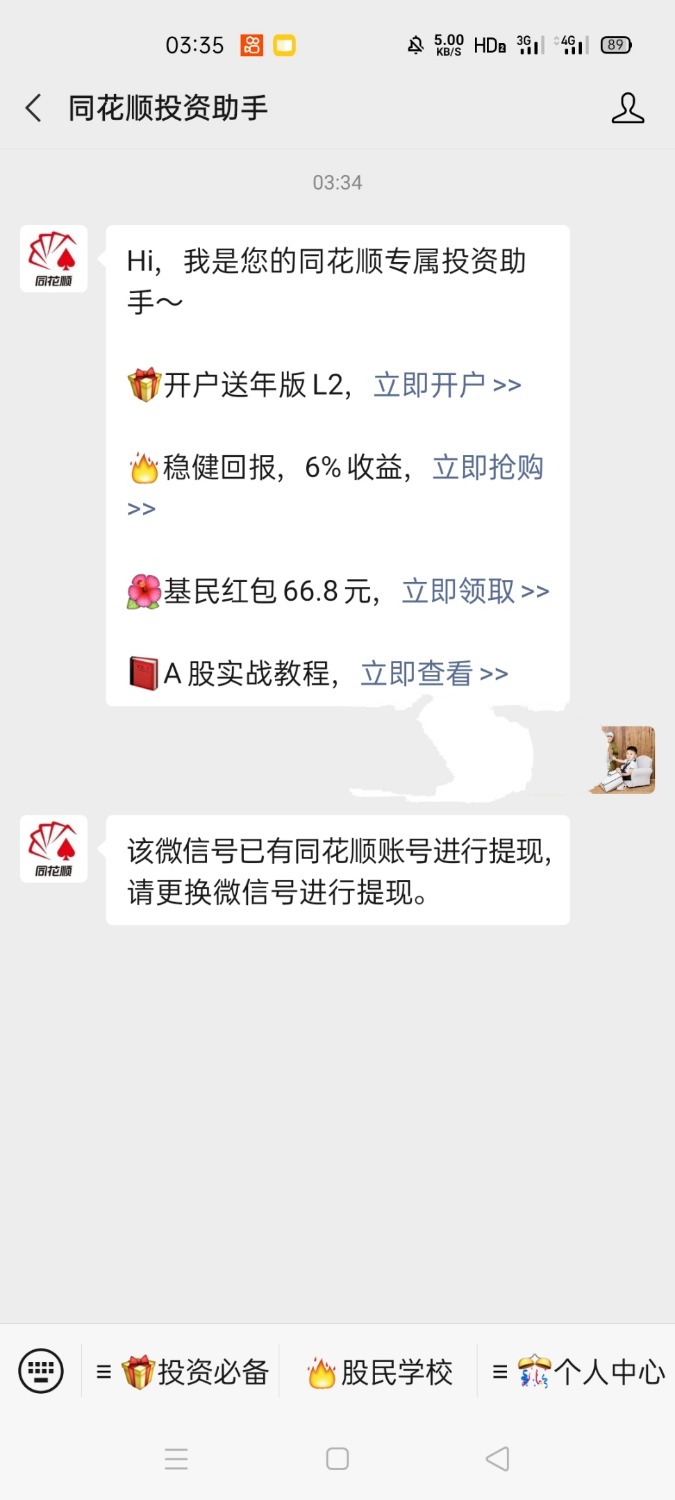Tap the 立即抢购 link
The height and width of the screenshot is (1500, 675).
pos(488,467)
